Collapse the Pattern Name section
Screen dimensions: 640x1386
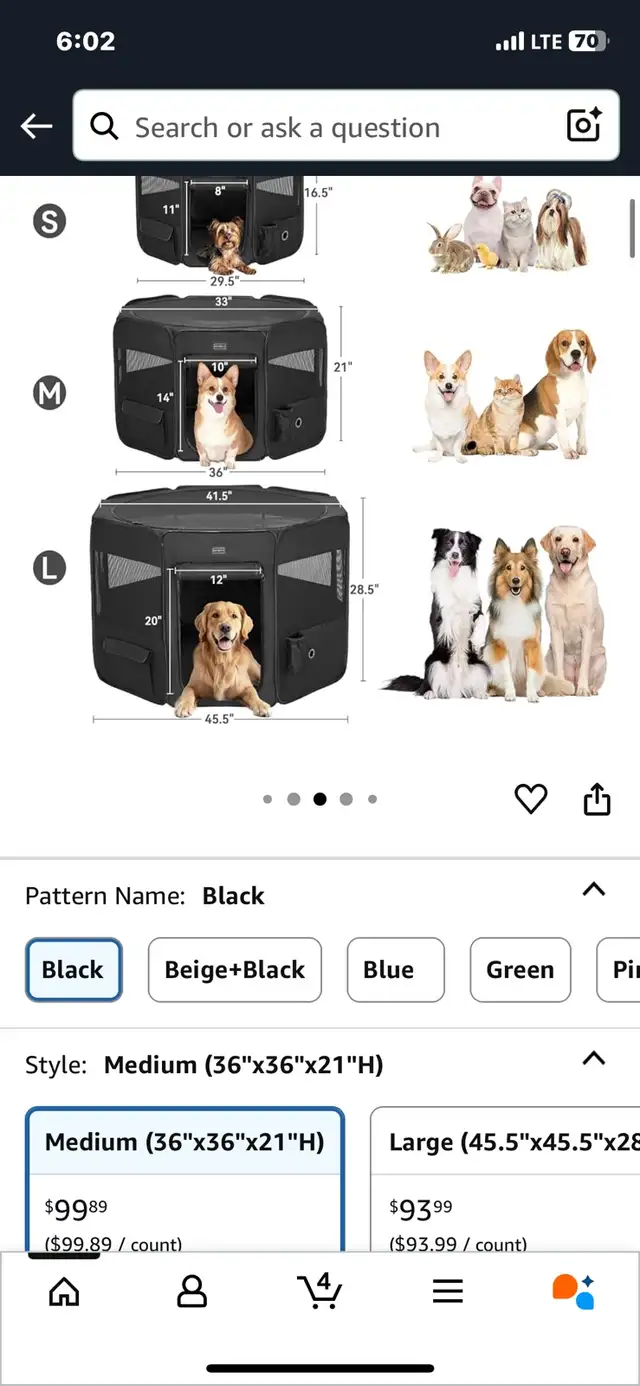click(x=594, y=889)
